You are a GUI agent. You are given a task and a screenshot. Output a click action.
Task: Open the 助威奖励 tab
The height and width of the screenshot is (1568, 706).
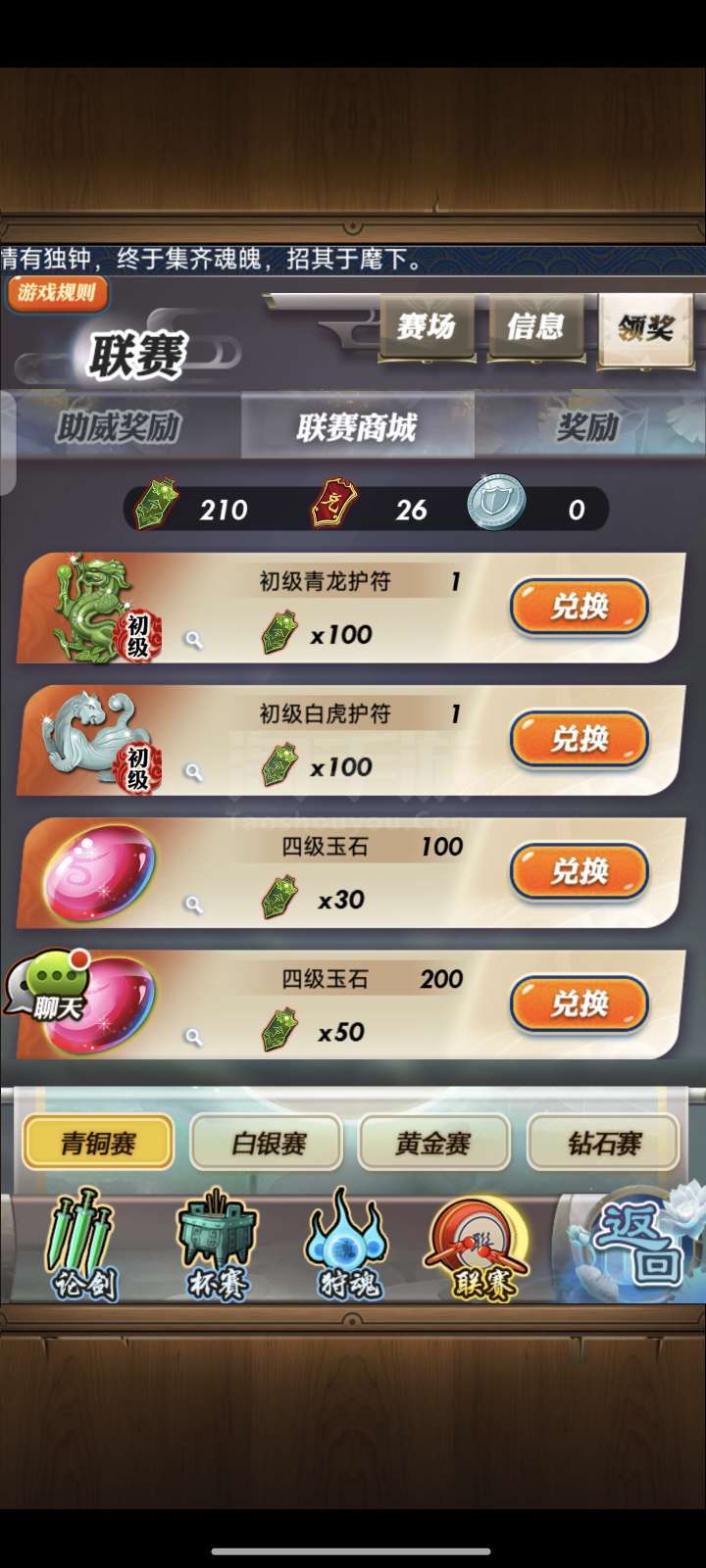click(120, 426)
